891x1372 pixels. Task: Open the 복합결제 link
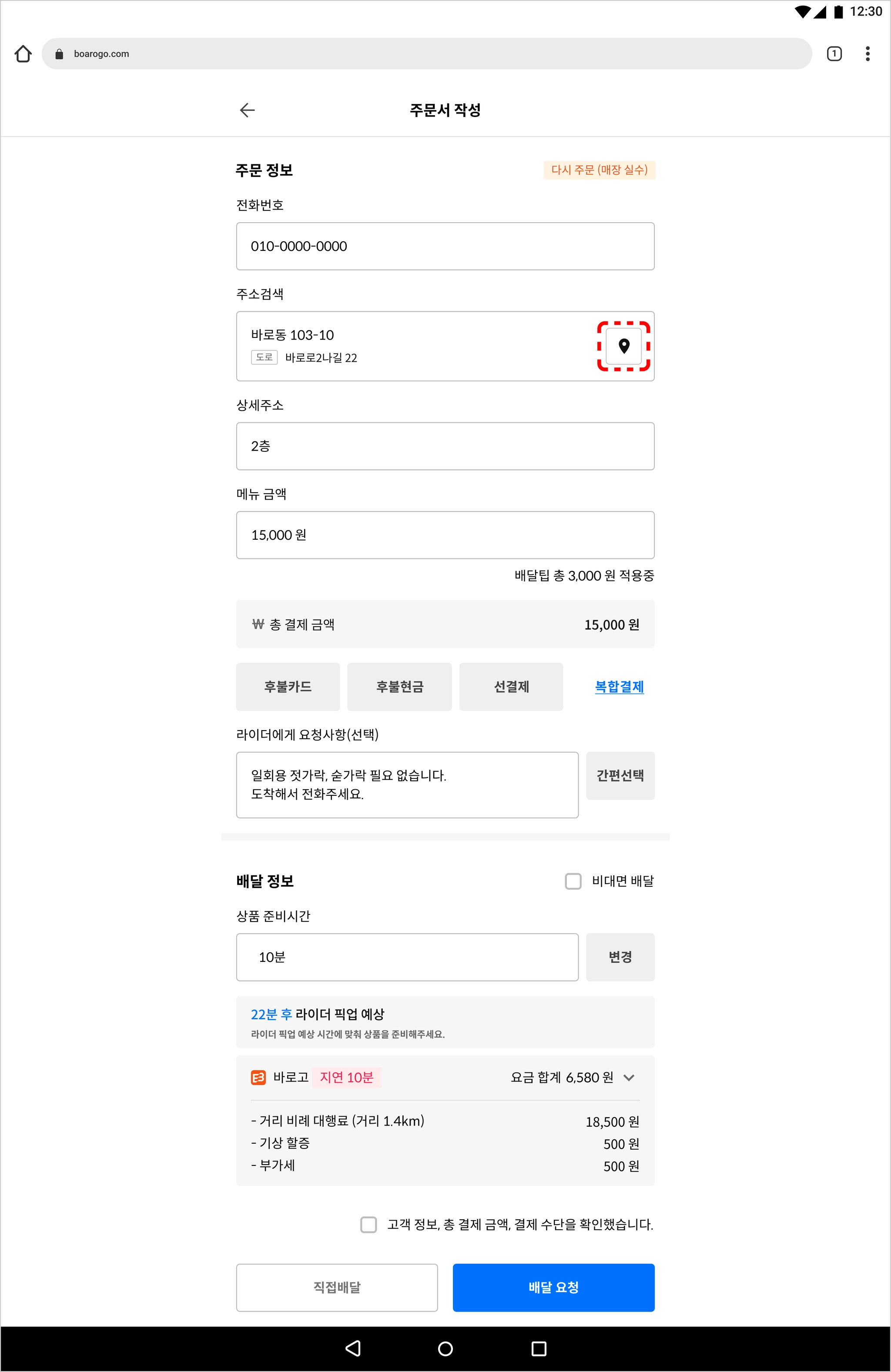619,687
